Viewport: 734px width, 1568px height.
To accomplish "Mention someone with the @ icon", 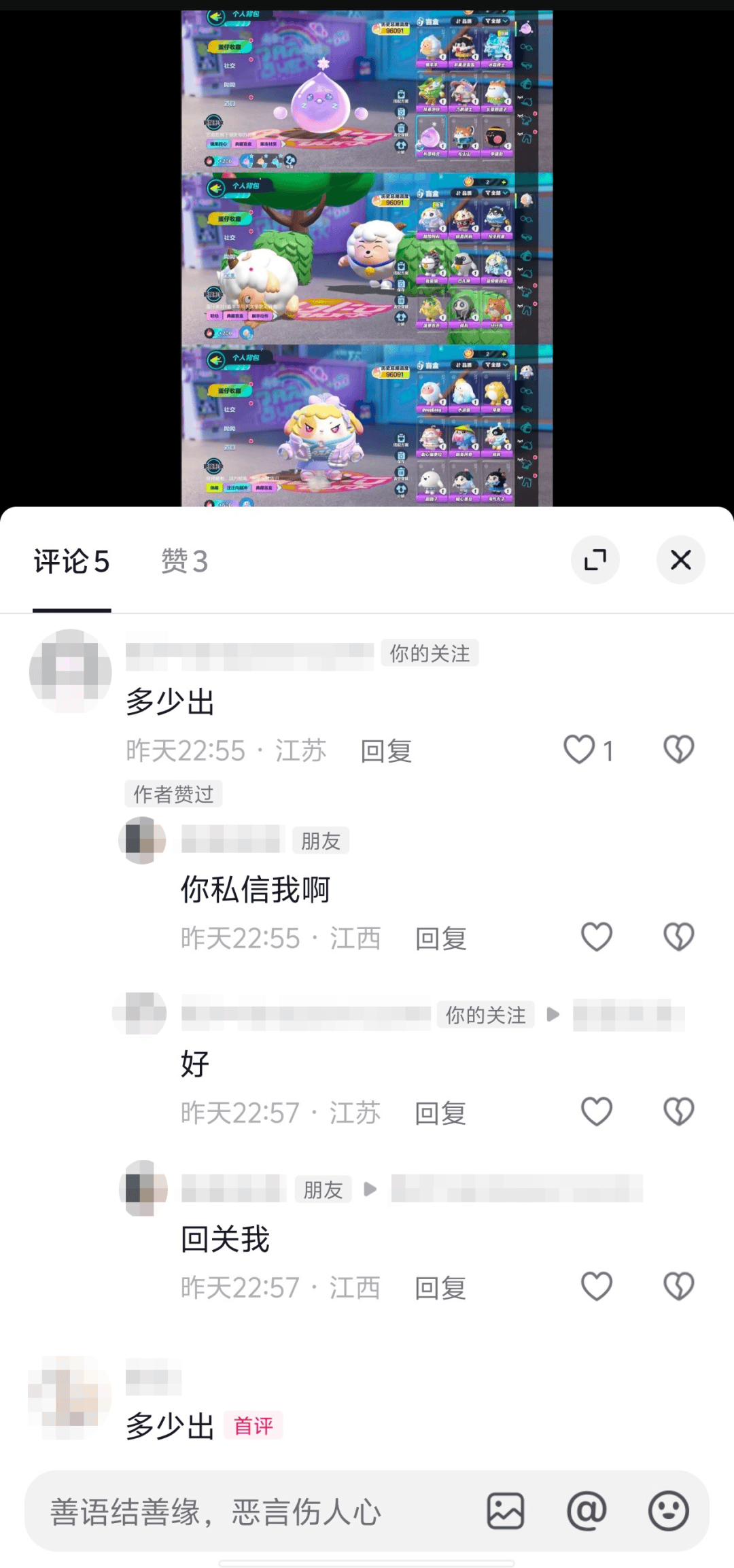I will (587, 1511).
